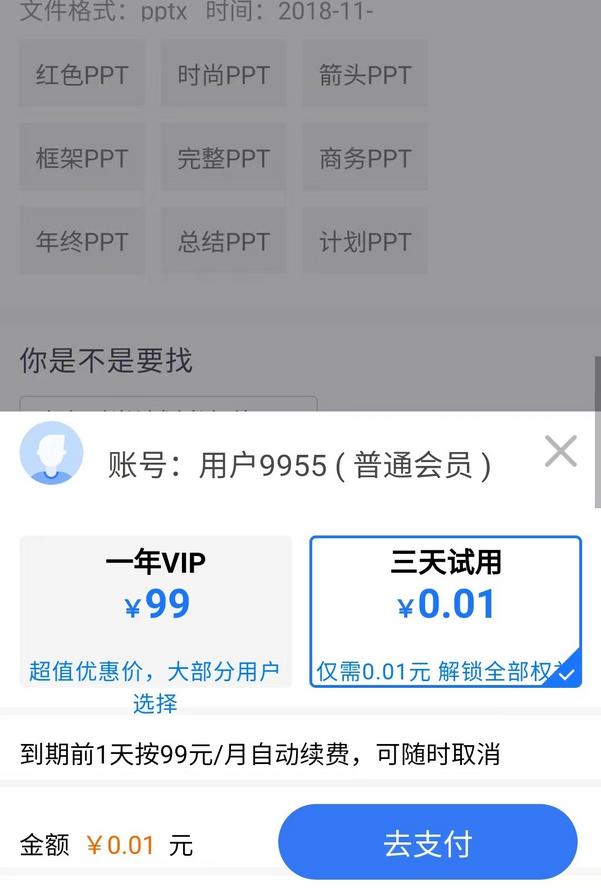Open the 计划PPT tag

365,241
